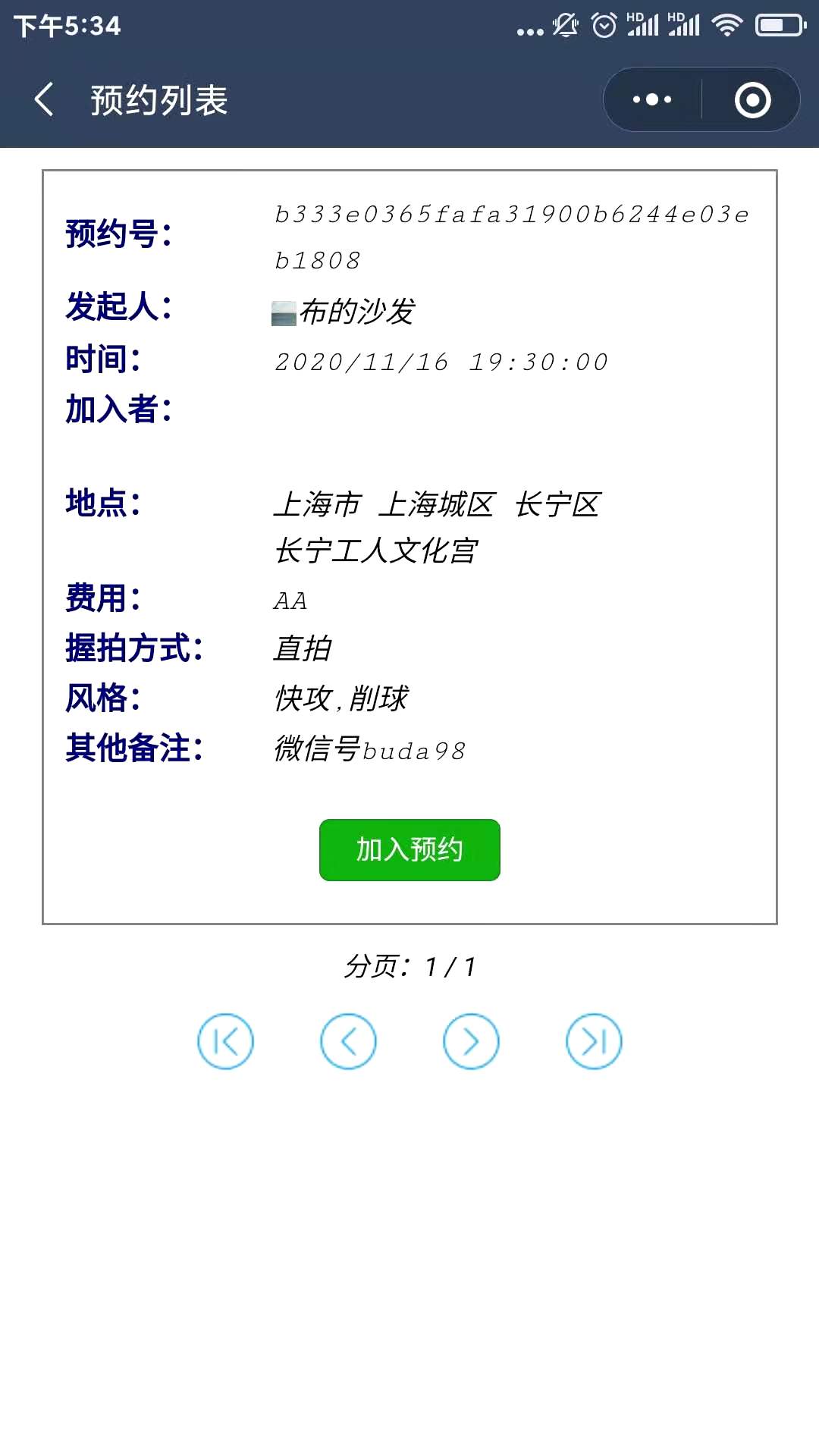Jump to the first page of results

[x=225, y=1041]
